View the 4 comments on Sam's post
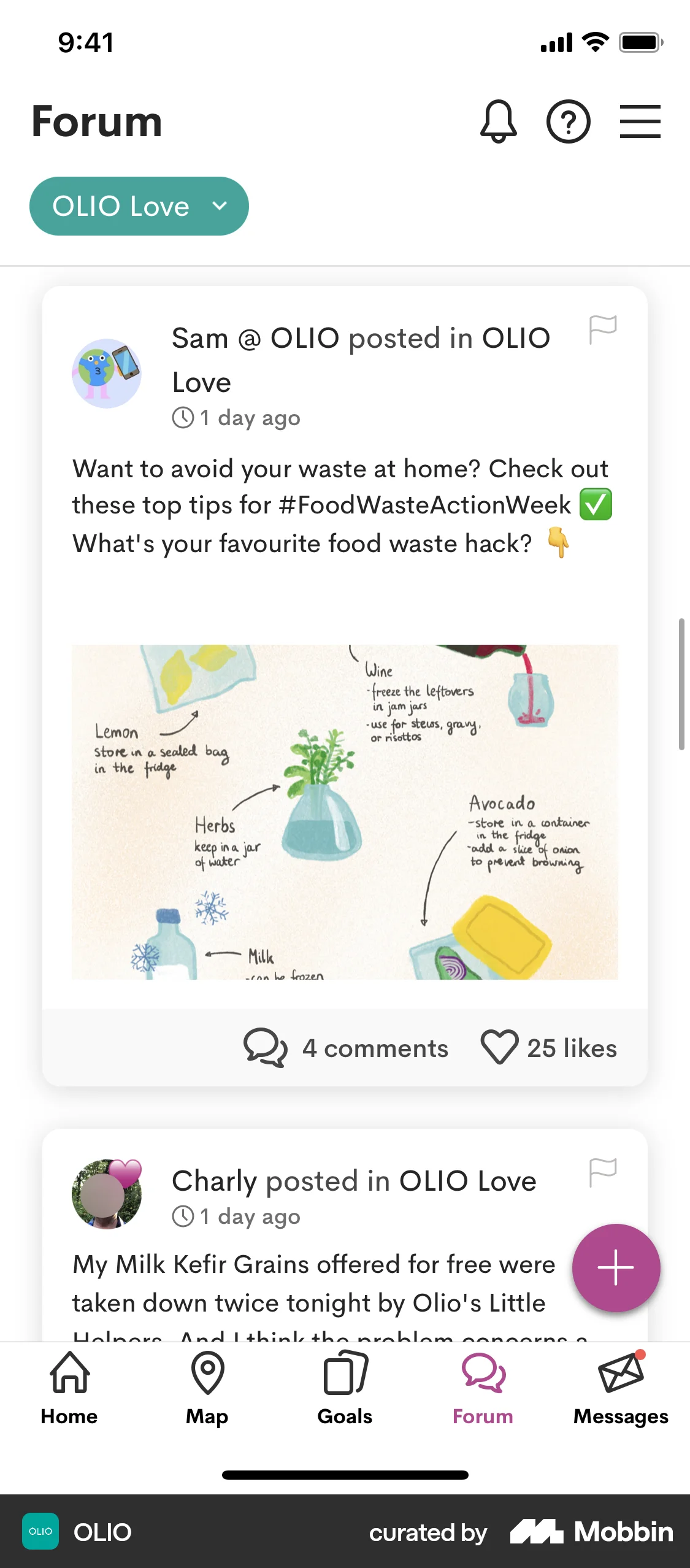Image resolution: width=690 pixels, height=1568 pixels. 346,1048
